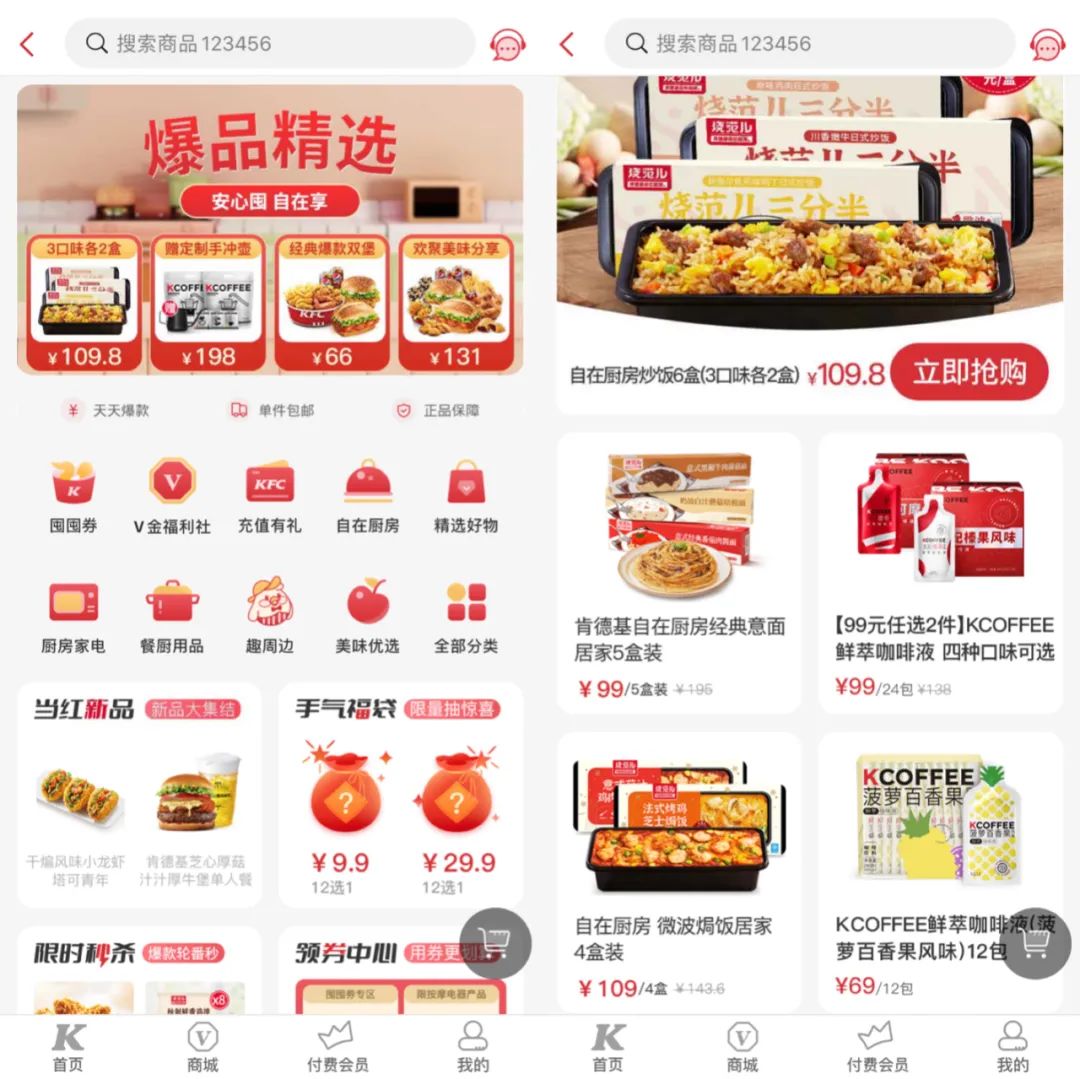The image size is (1080, 1079).
Task: Open the 囤囤券 category
Action: [74, 496]
